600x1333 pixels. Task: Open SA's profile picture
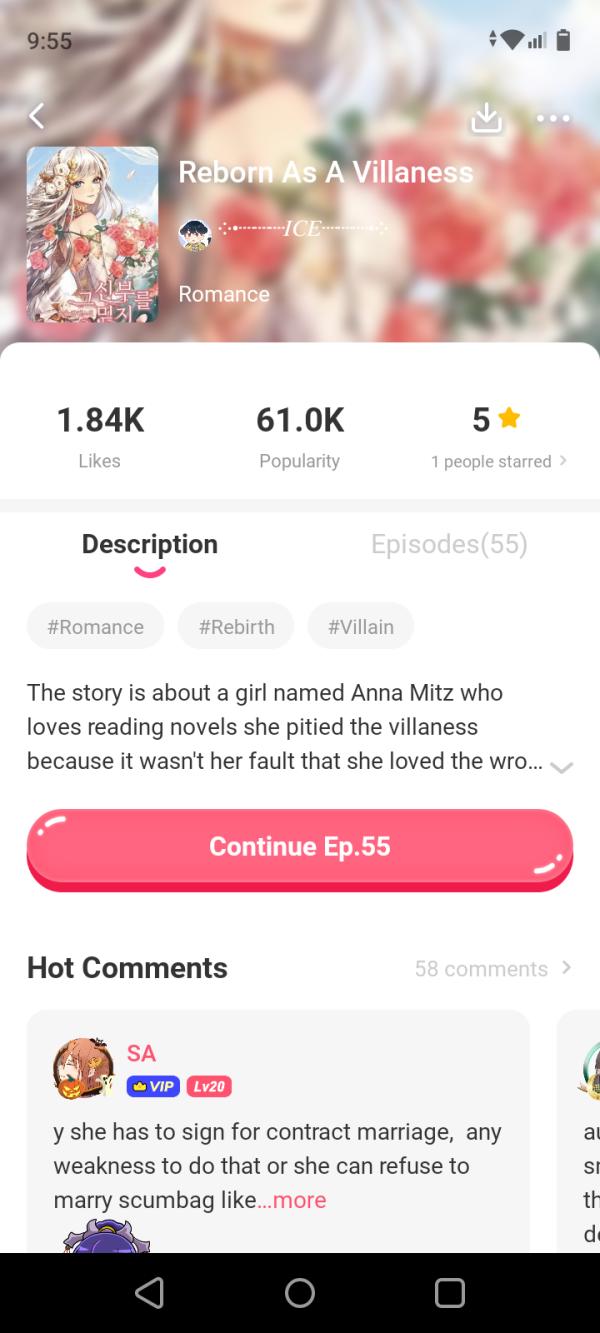[x=82, y=1068]
